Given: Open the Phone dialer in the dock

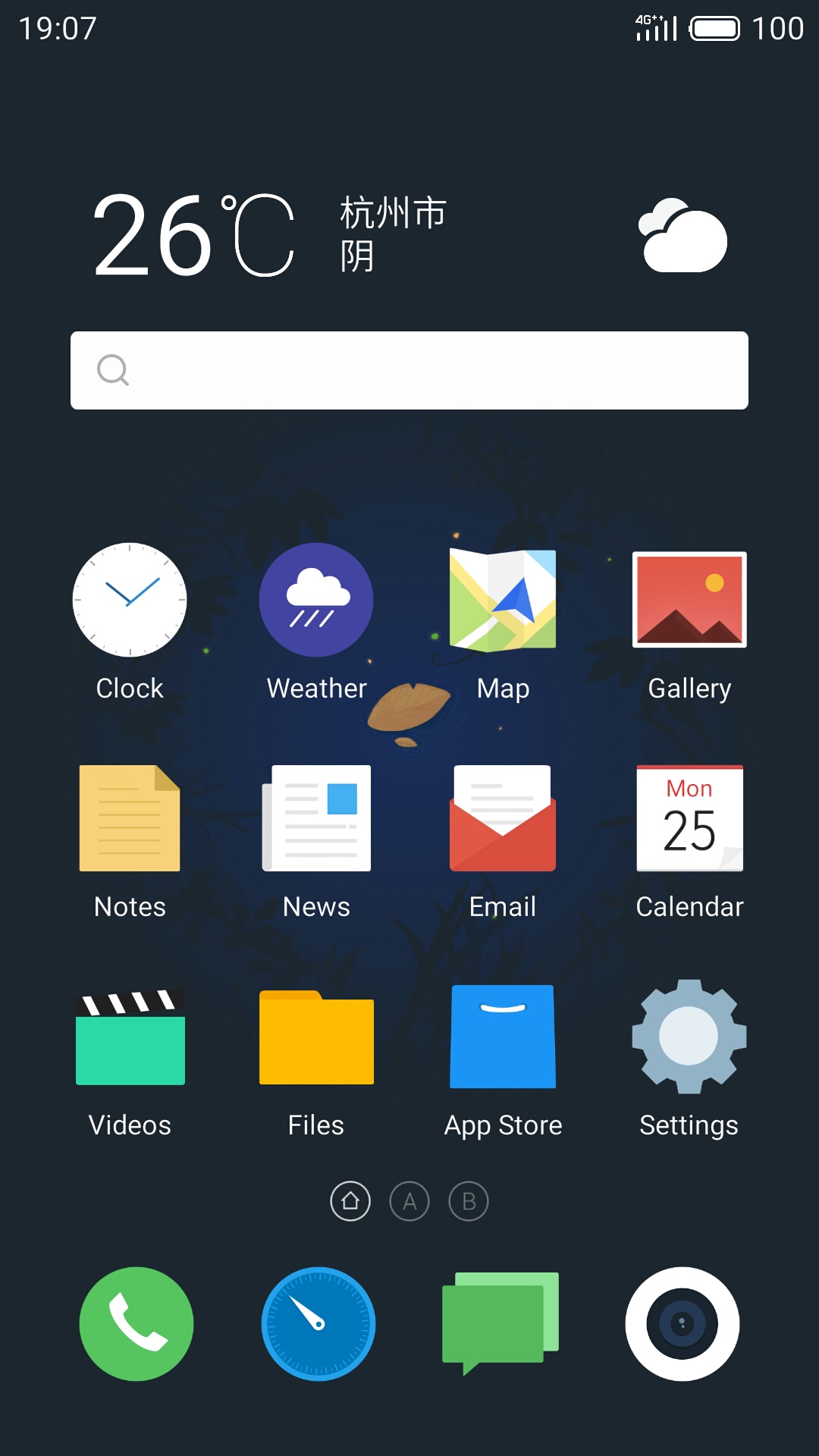Looking at the screenshot, I should click(136, 1324).
